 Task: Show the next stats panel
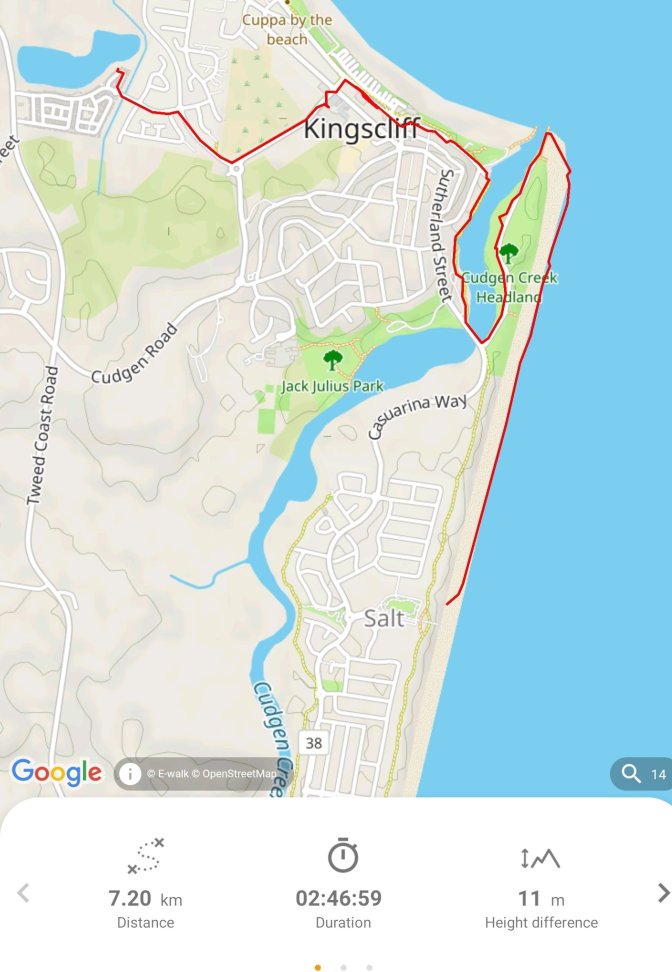661,892
